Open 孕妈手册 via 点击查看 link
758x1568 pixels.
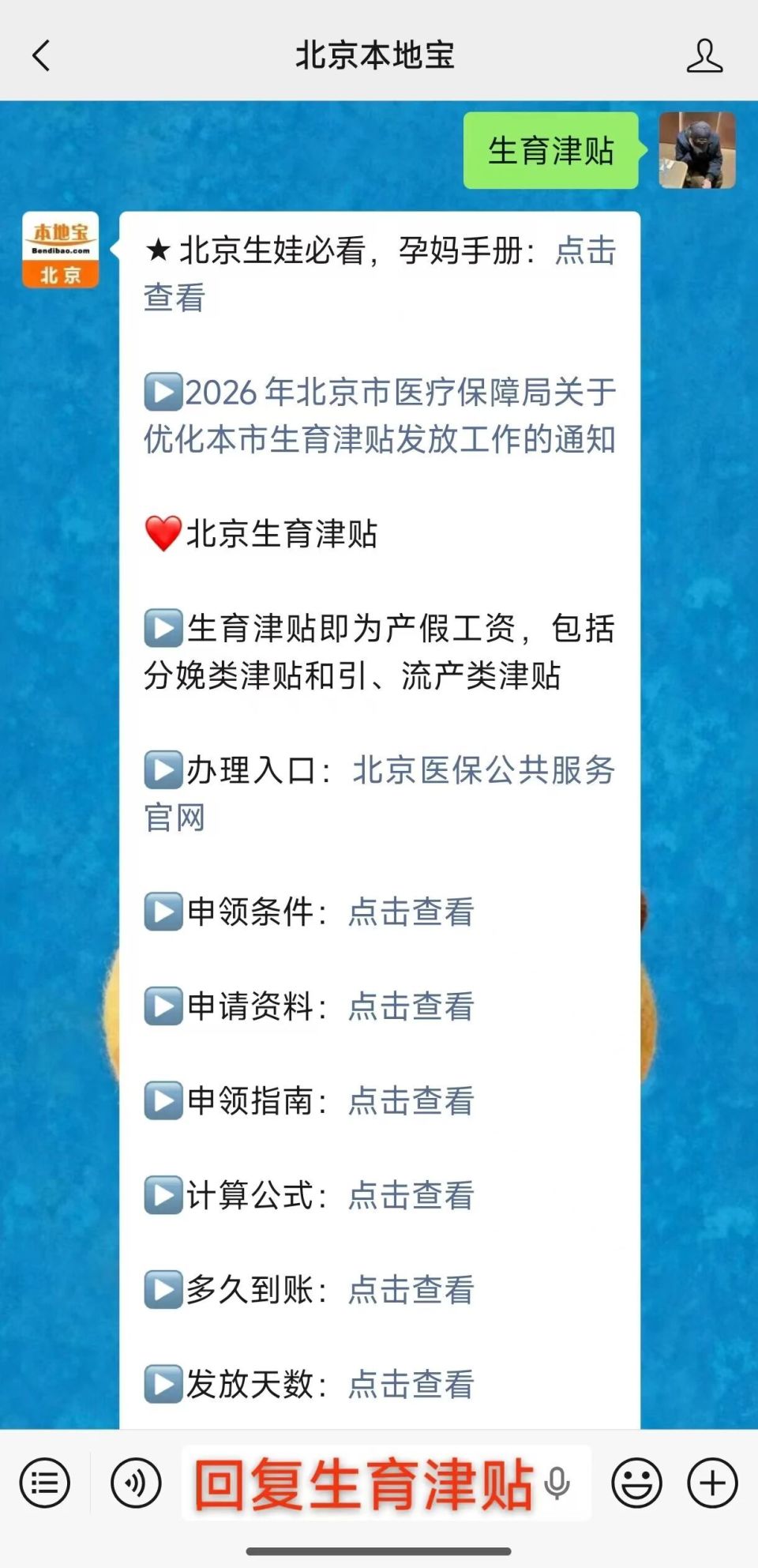[x=585, y=253]
